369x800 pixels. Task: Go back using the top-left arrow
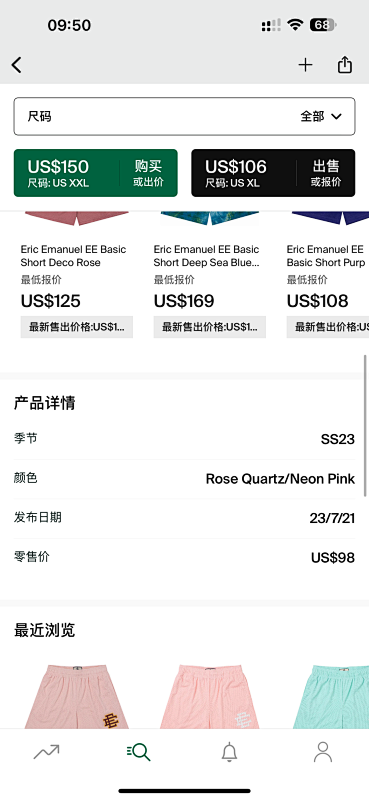[x=17, y=65]
